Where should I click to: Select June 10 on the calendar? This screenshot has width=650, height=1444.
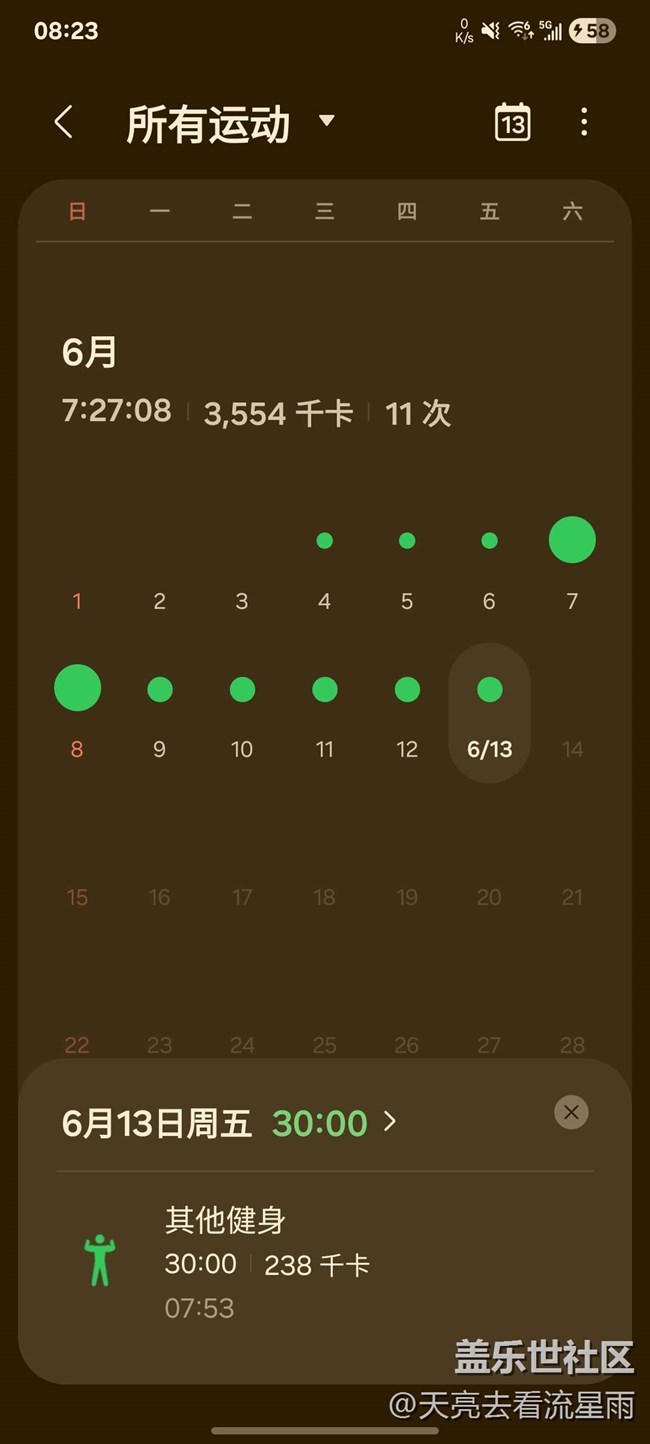pyautogui.click(x=242, y=717)
